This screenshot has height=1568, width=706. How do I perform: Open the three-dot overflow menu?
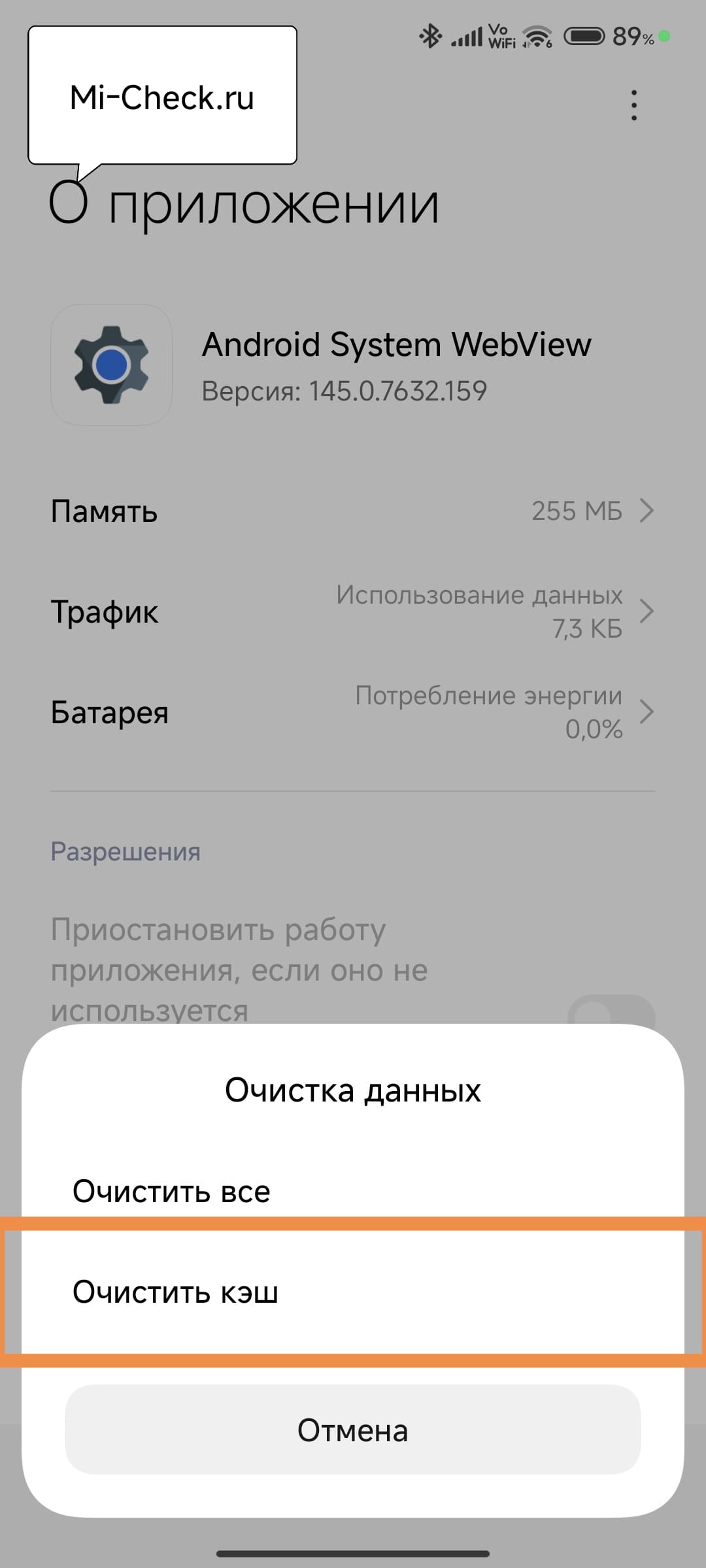633,105
